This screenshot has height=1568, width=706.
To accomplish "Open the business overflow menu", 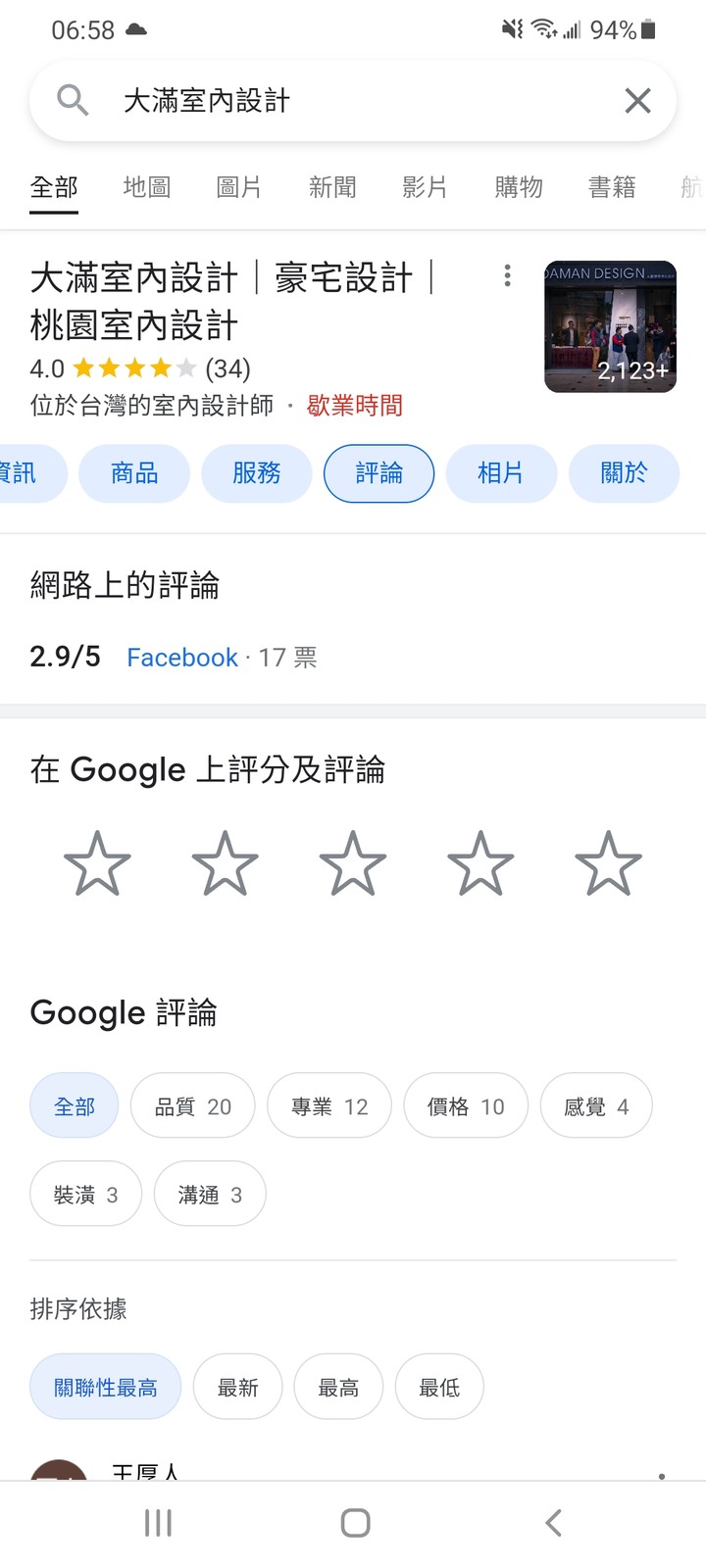I will coord(507,275).
